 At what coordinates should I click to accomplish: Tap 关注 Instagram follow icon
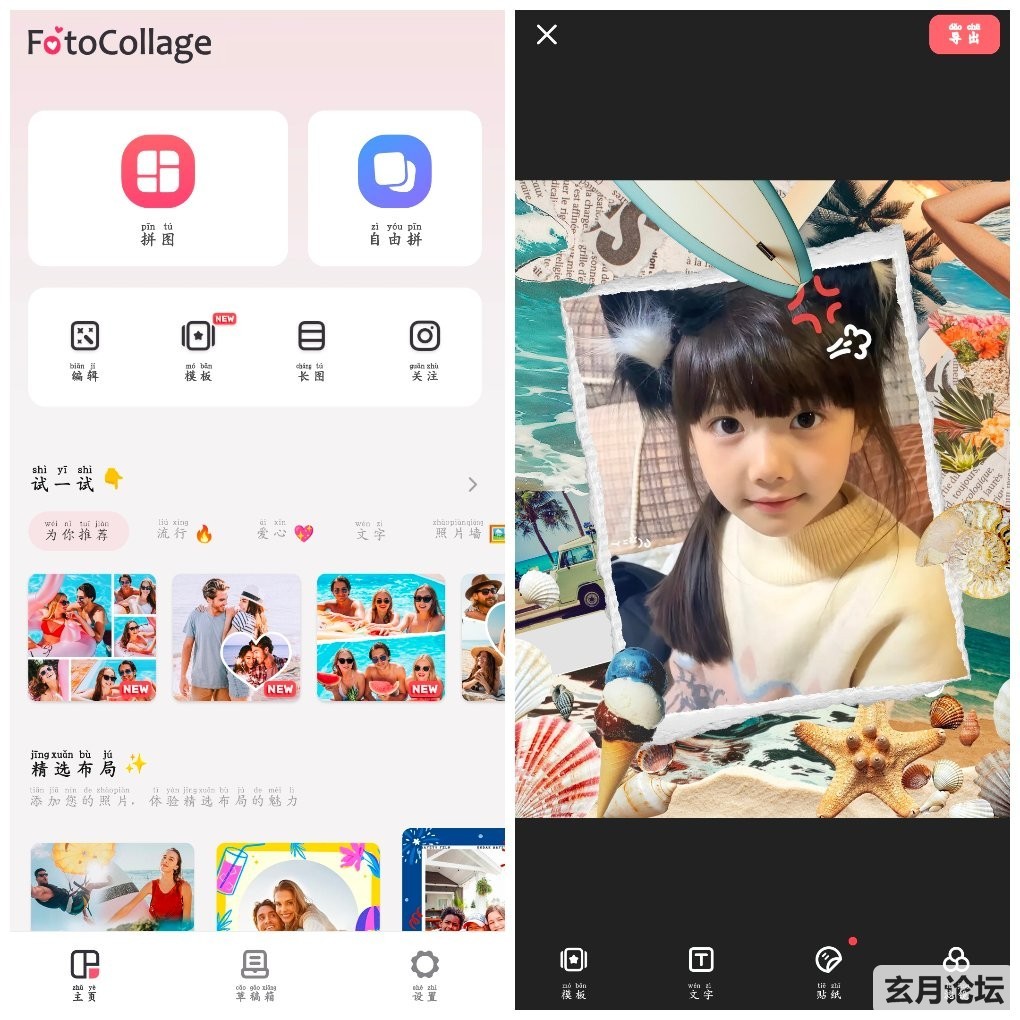[x=425, y=347]
